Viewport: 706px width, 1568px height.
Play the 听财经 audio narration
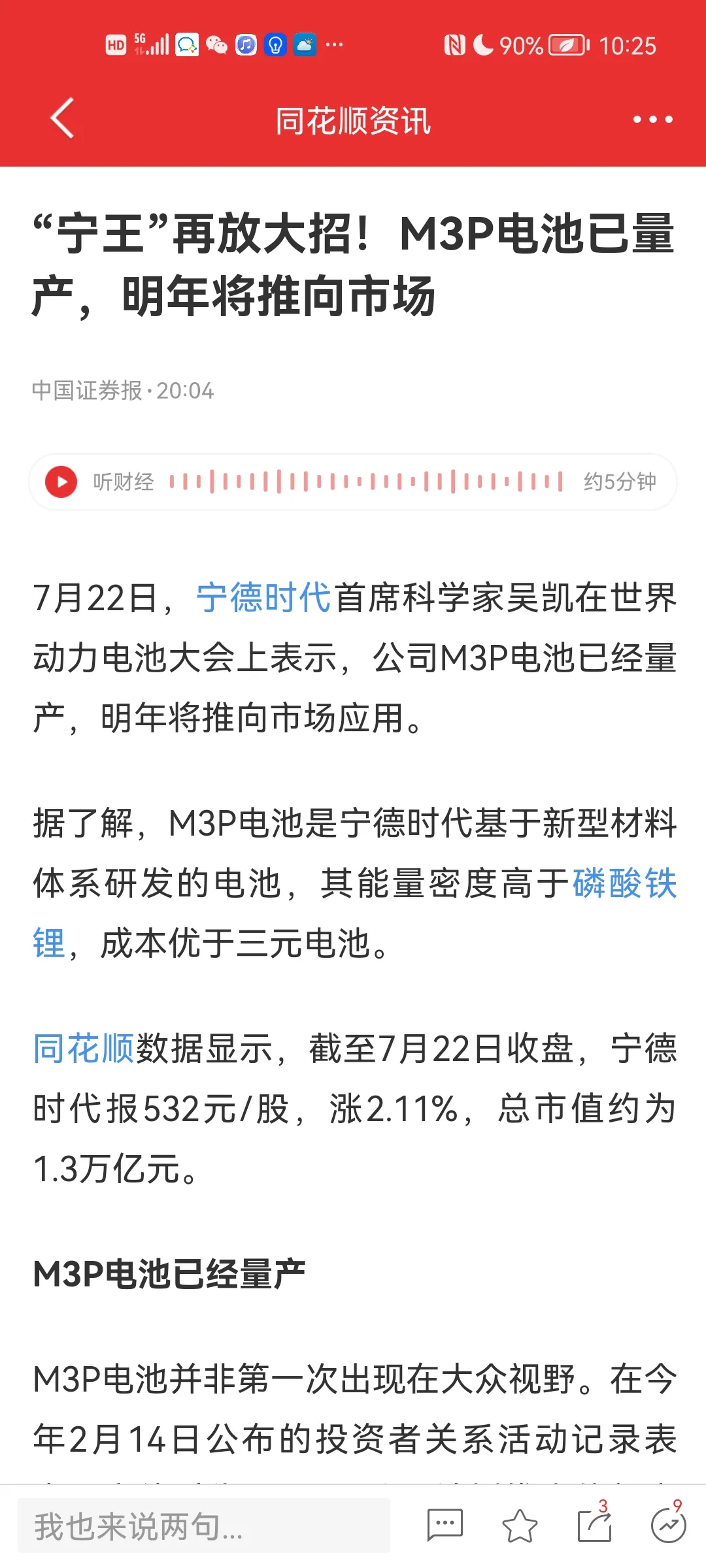61,482
